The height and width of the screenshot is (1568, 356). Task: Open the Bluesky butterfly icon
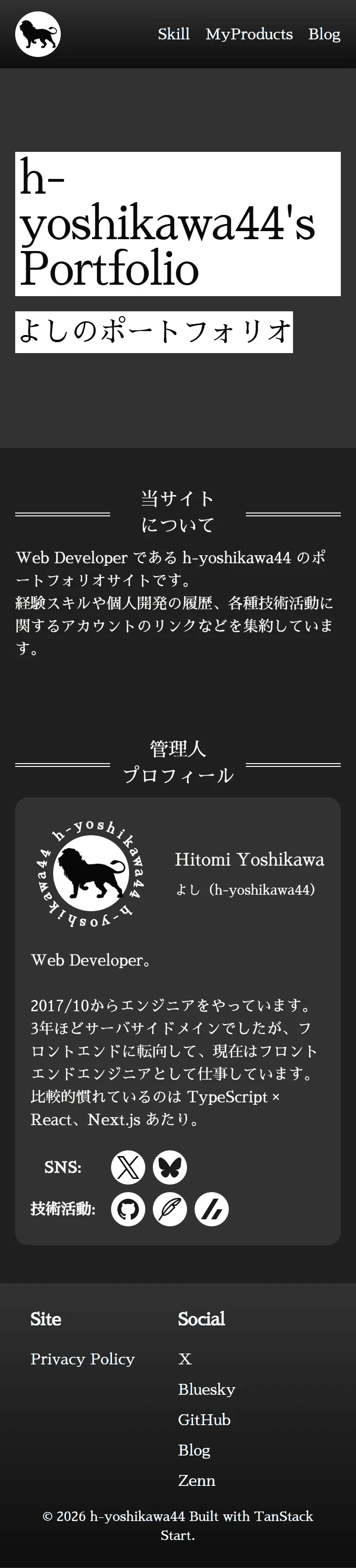(x=170, y=1167)
